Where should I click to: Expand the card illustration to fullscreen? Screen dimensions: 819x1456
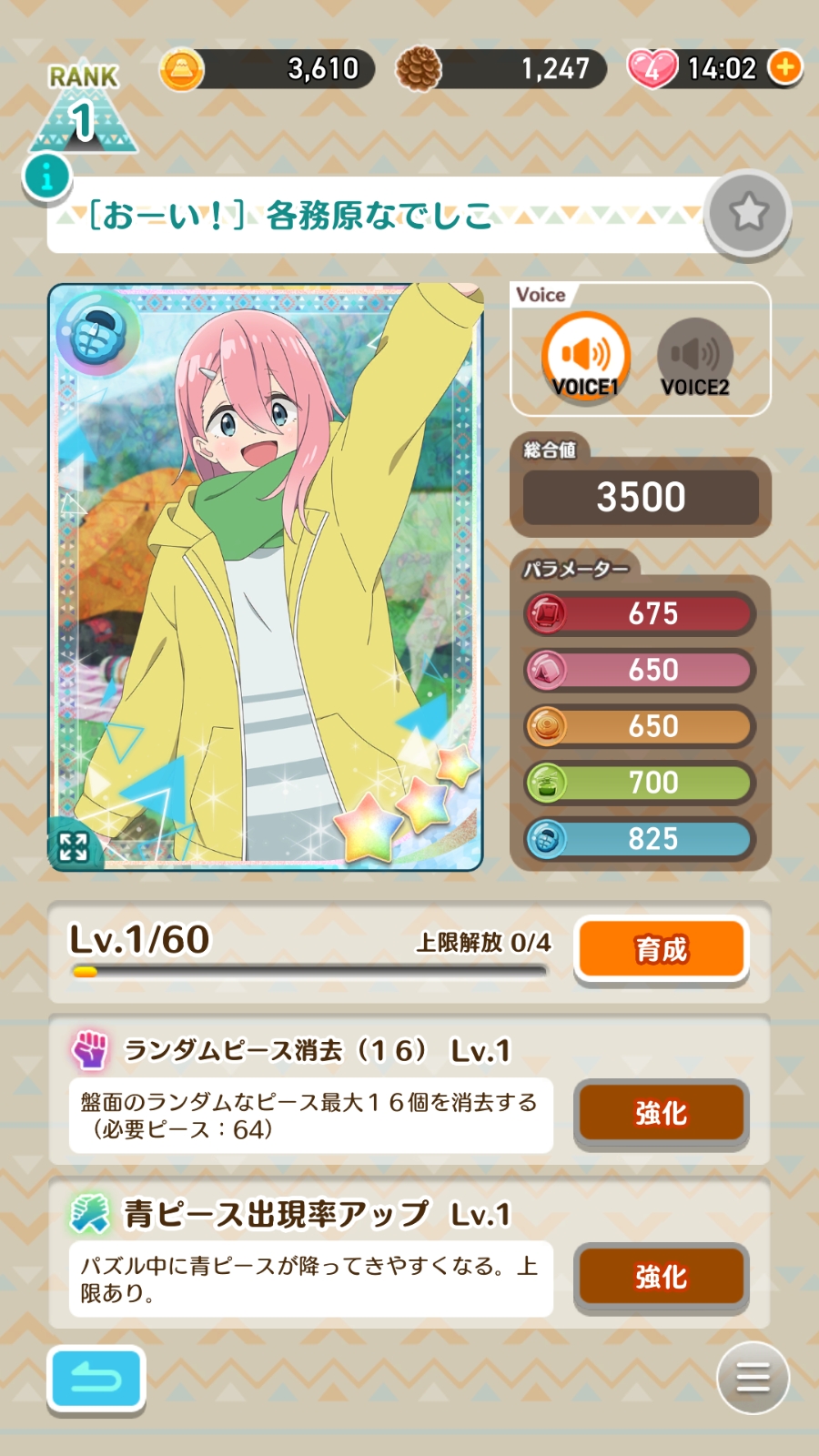73,845
